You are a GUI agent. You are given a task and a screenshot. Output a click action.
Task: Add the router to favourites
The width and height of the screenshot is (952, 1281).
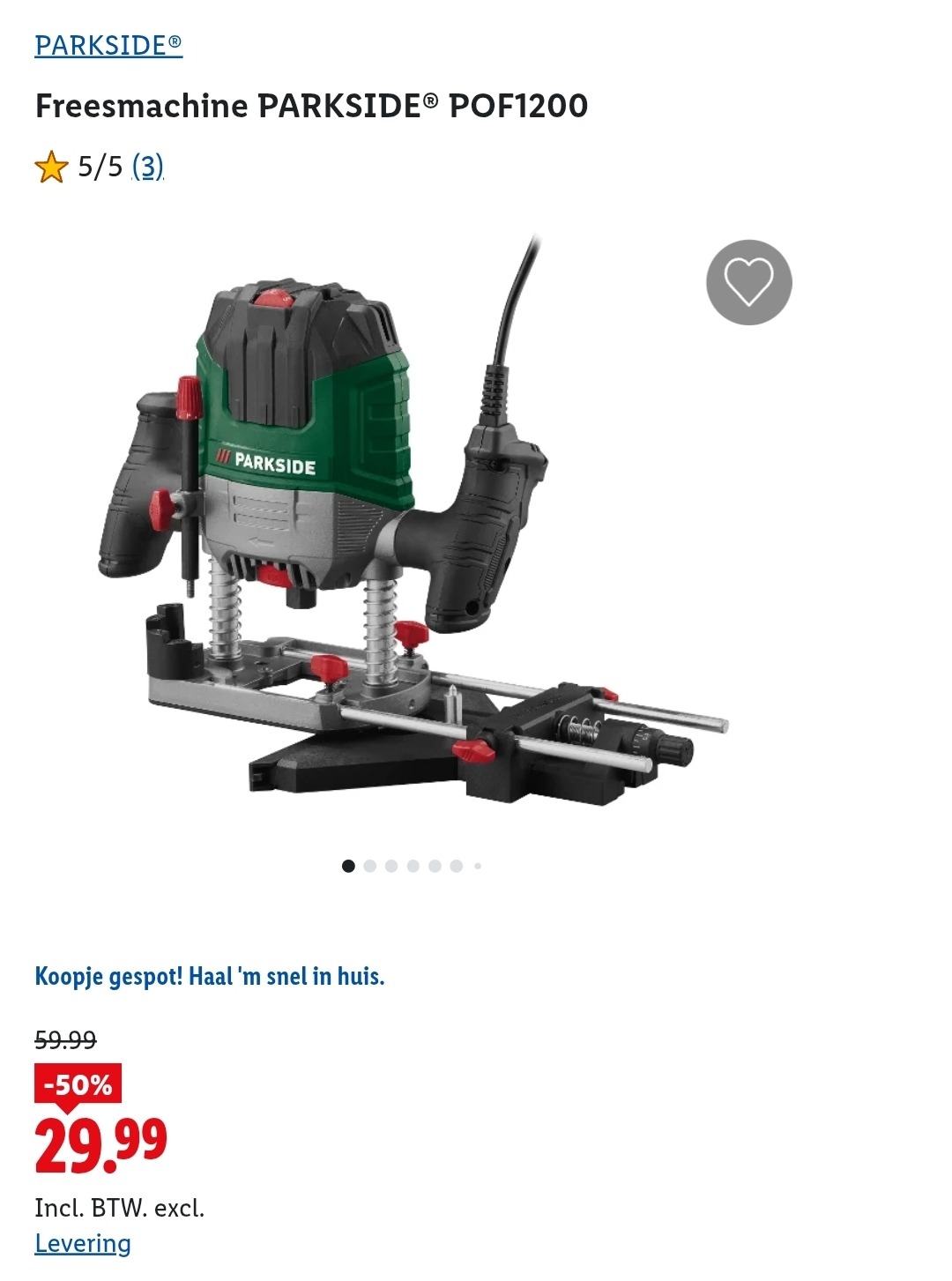click(748, 282)
